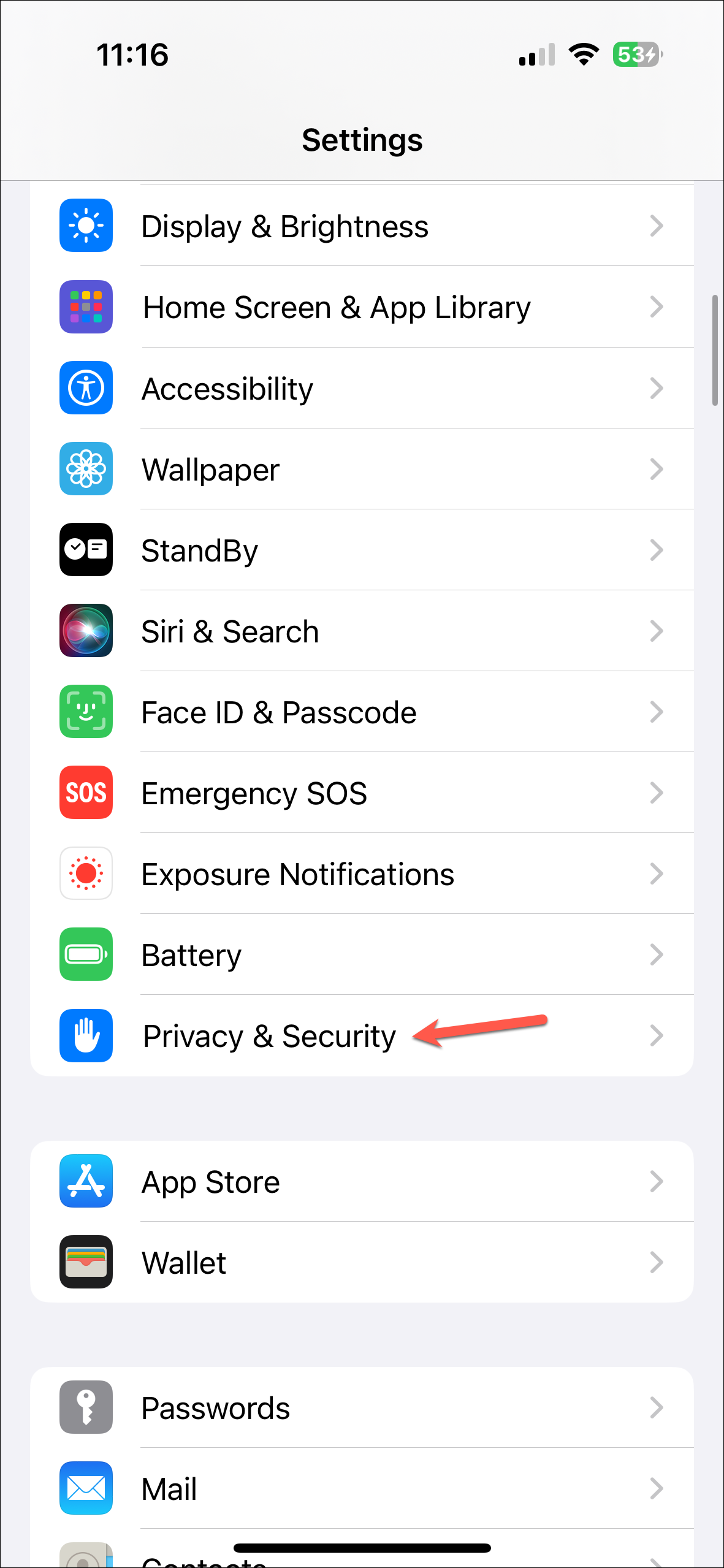
Task: Open Siri & Search settings
Action: pos(362,631)
